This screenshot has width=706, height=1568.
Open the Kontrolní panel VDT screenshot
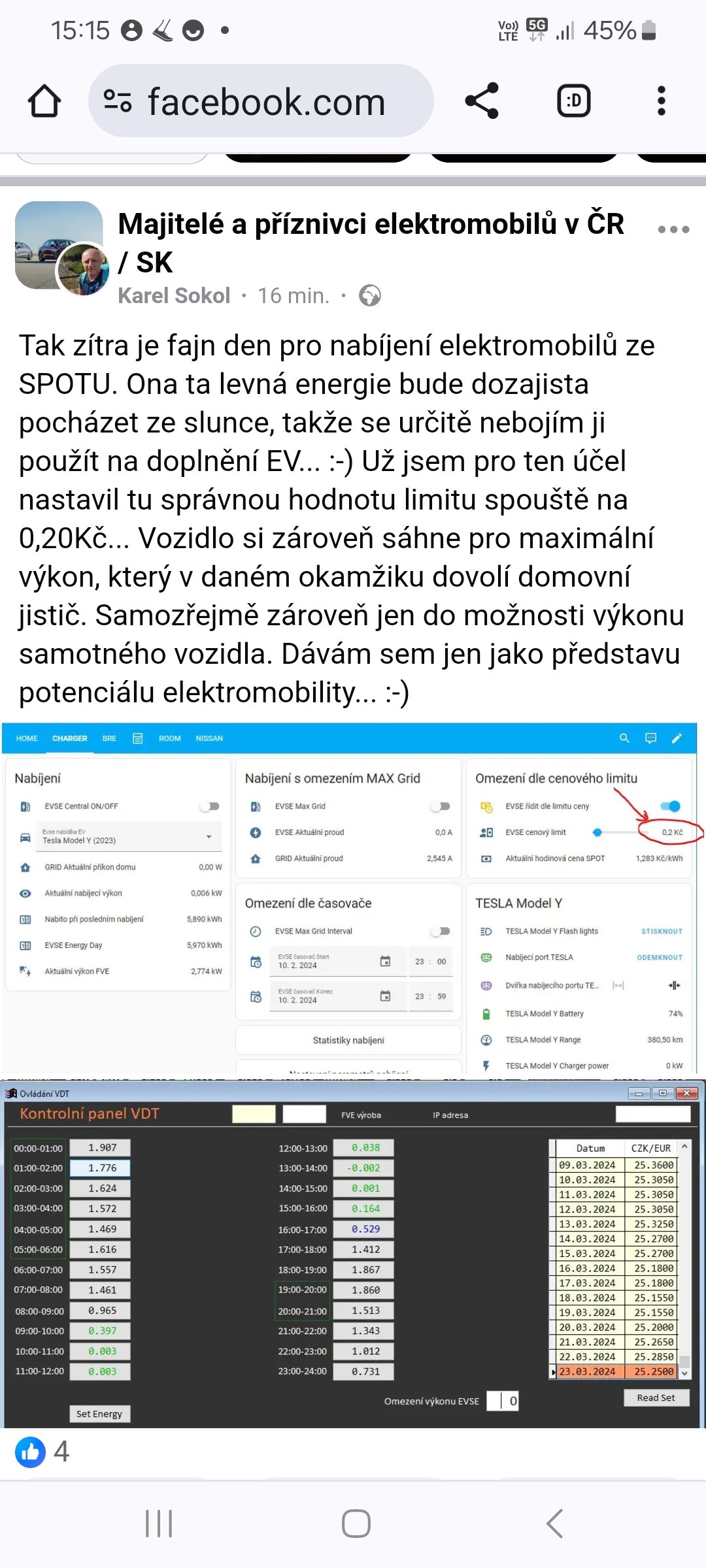point(353,1254)
